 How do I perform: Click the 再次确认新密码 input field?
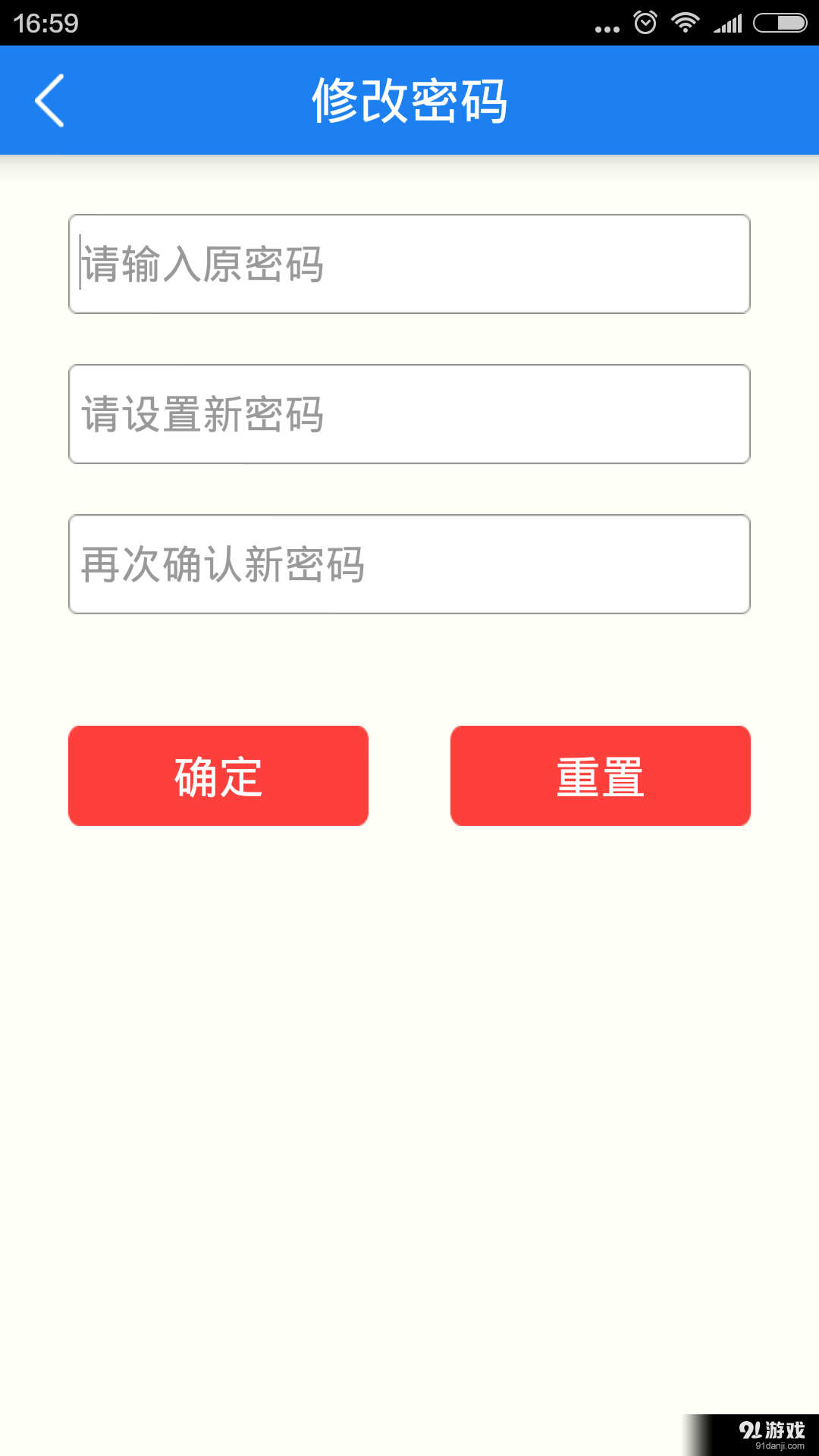[x=409, y=563]
